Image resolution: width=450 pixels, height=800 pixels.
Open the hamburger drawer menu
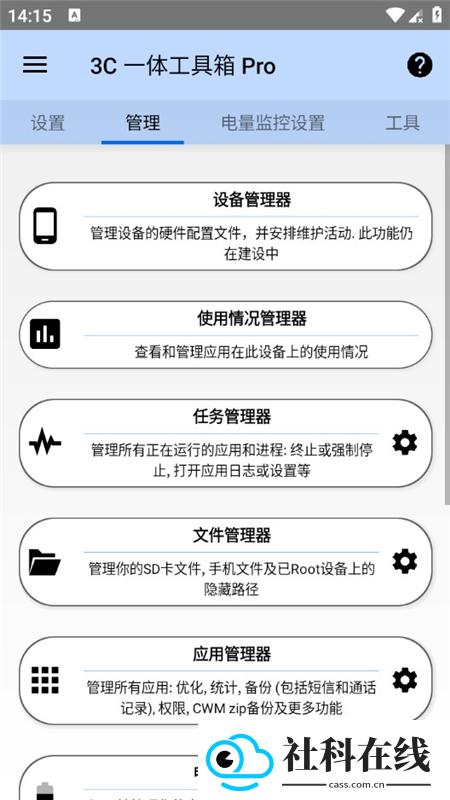pyautogui.click(x=35, y=65)
